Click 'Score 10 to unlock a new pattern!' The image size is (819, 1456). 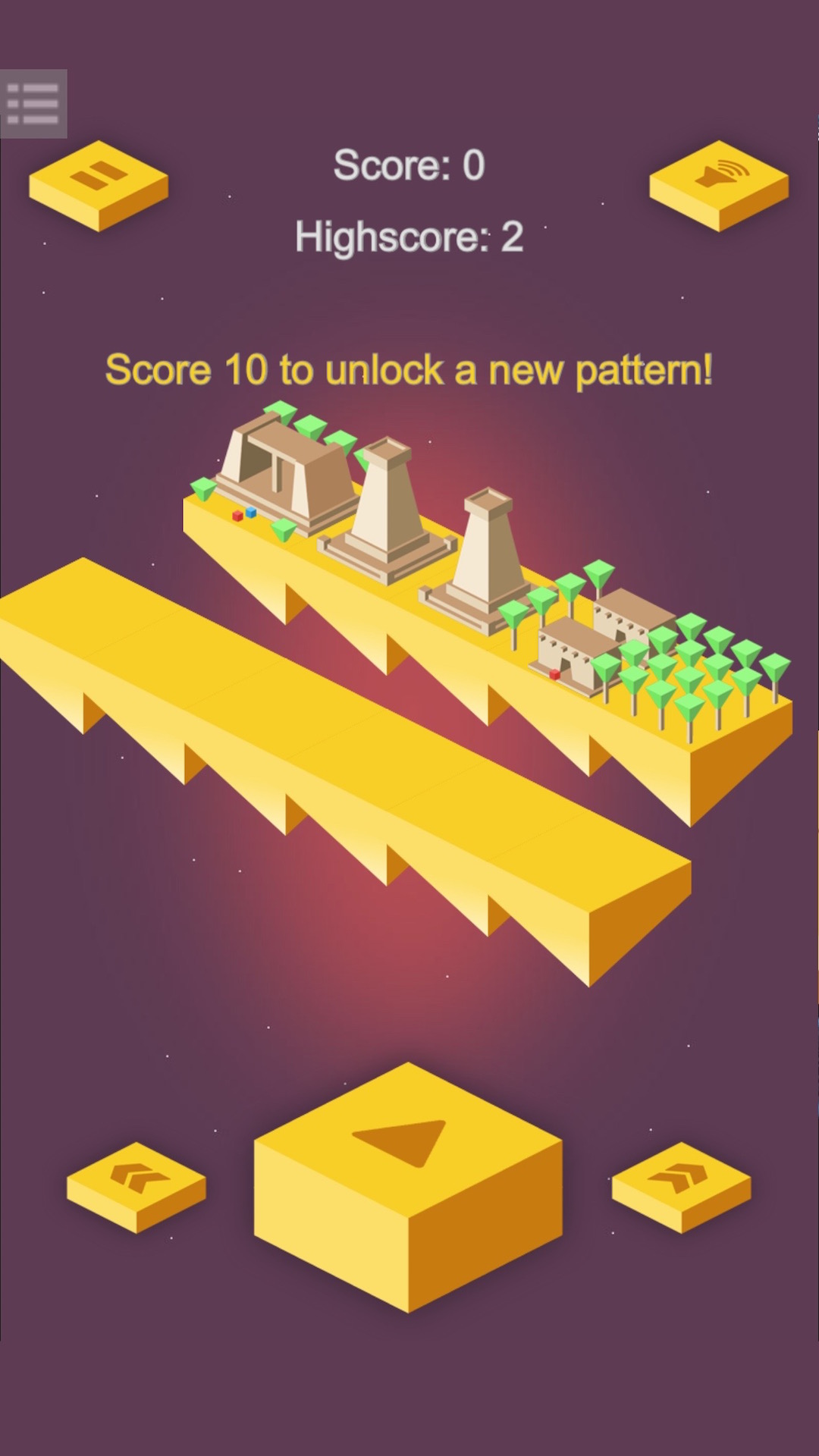[409, 369]
